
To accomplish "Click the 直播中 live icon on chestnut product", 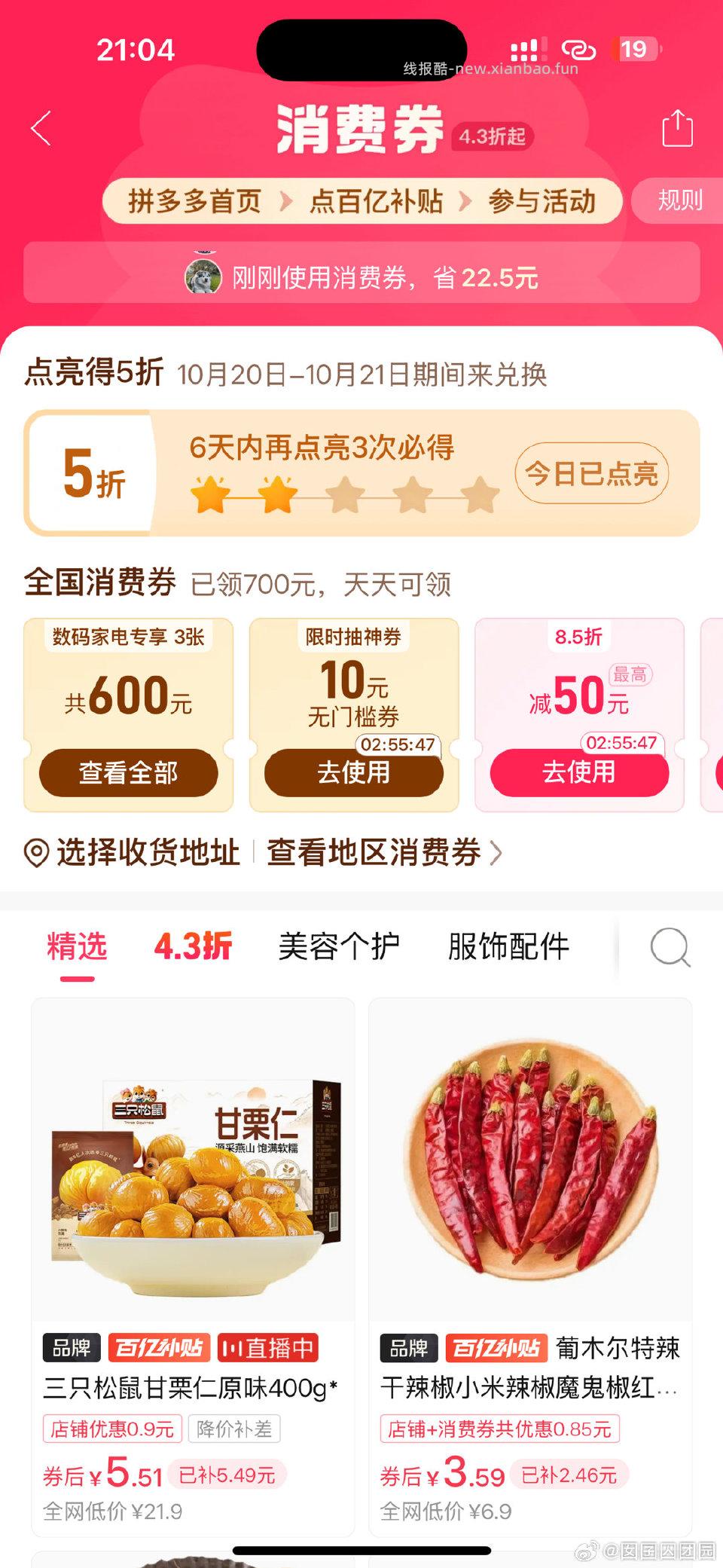I will [267, 1349].
